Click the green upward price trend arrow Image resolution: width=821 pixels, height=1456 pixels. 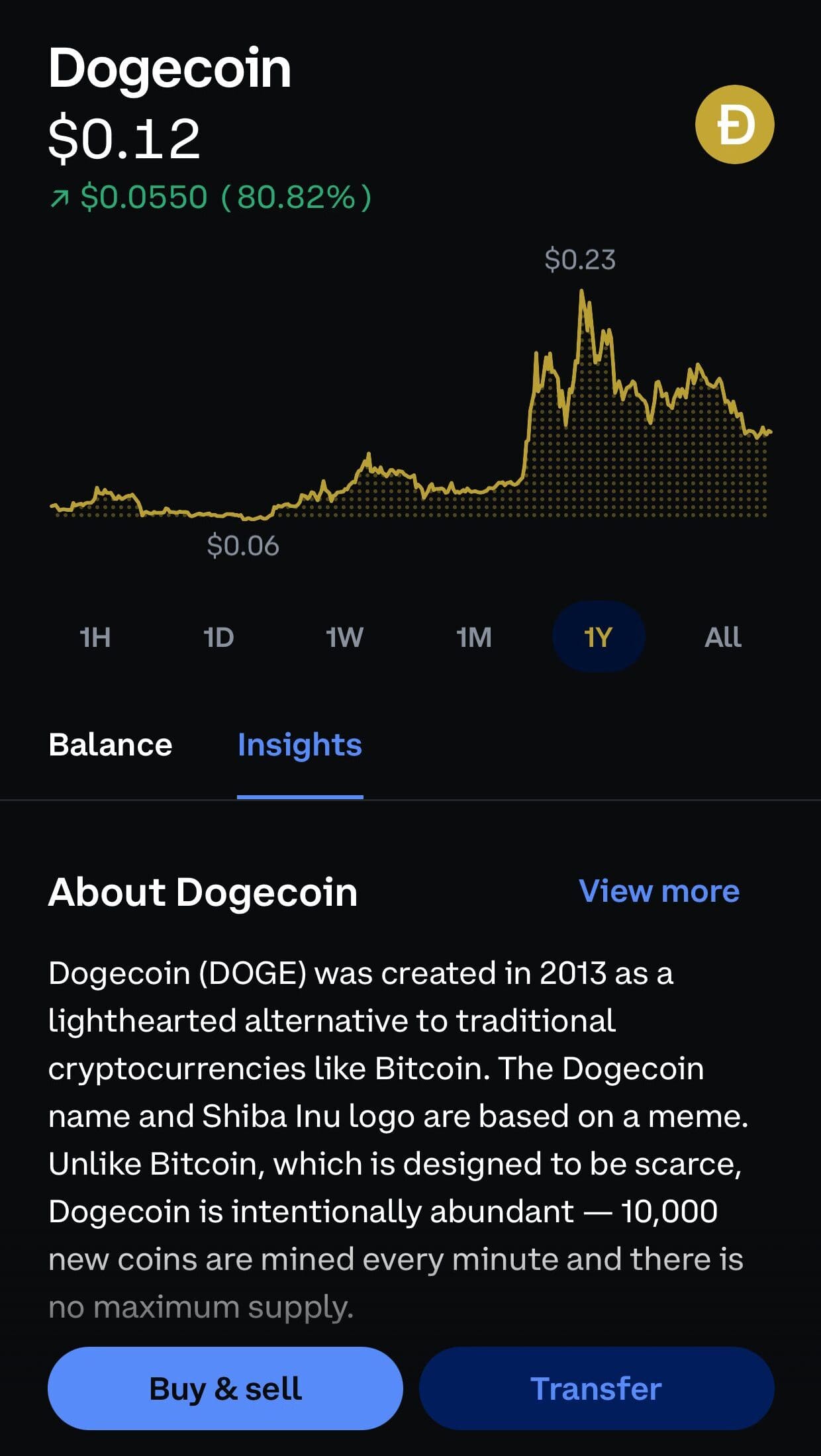pyautogui.click(x=62, y=197)
